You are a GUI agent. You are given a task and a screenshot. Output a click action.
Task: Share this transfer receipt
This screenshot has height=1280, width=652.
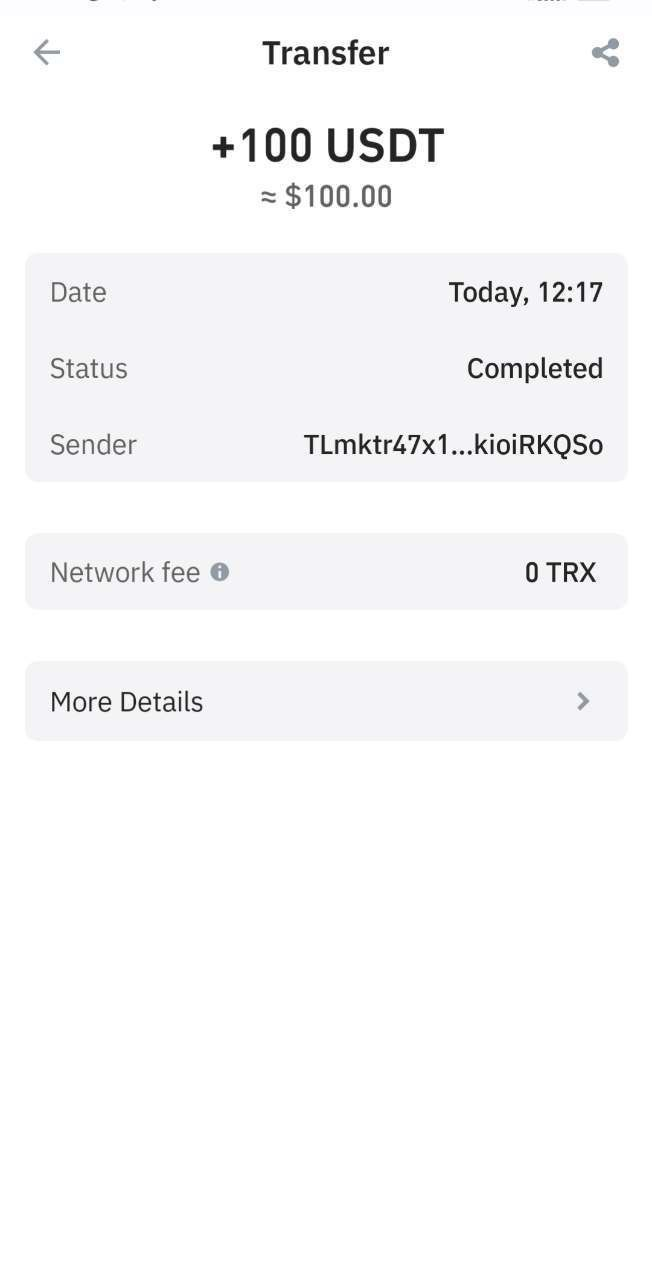coord(605,52)
